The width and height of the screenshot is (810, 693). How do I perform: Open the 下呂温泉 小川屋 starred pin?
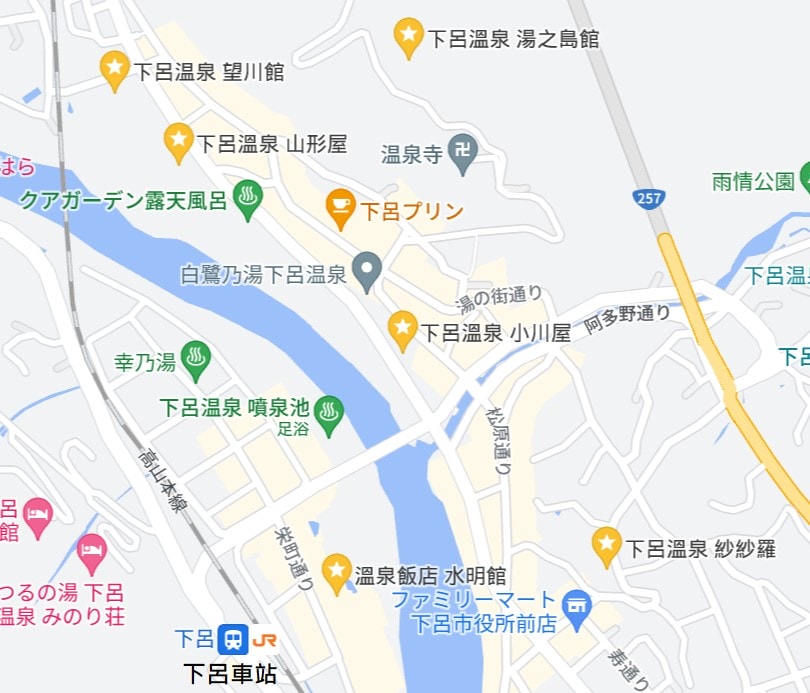(x=402, y=329)
